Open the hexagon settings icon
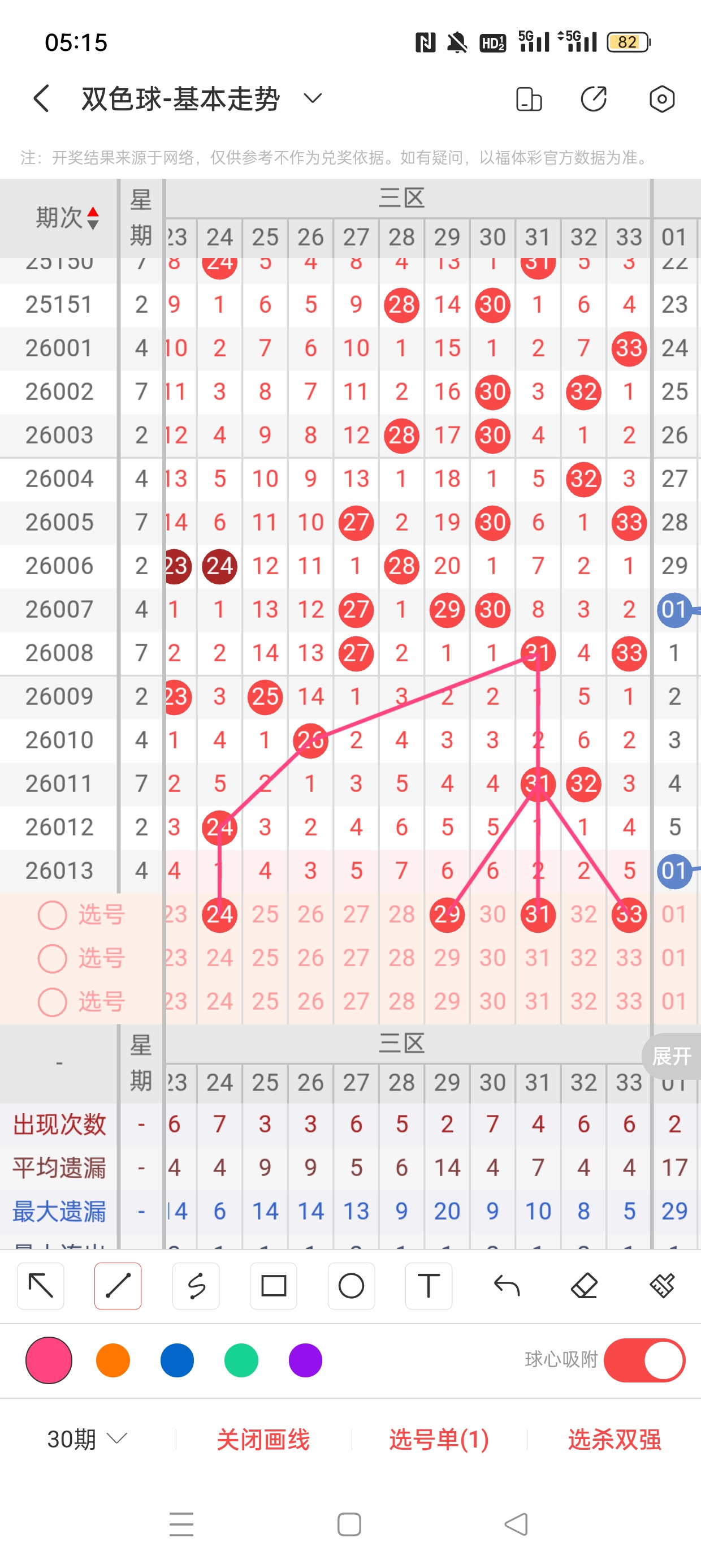 point(661,98)
